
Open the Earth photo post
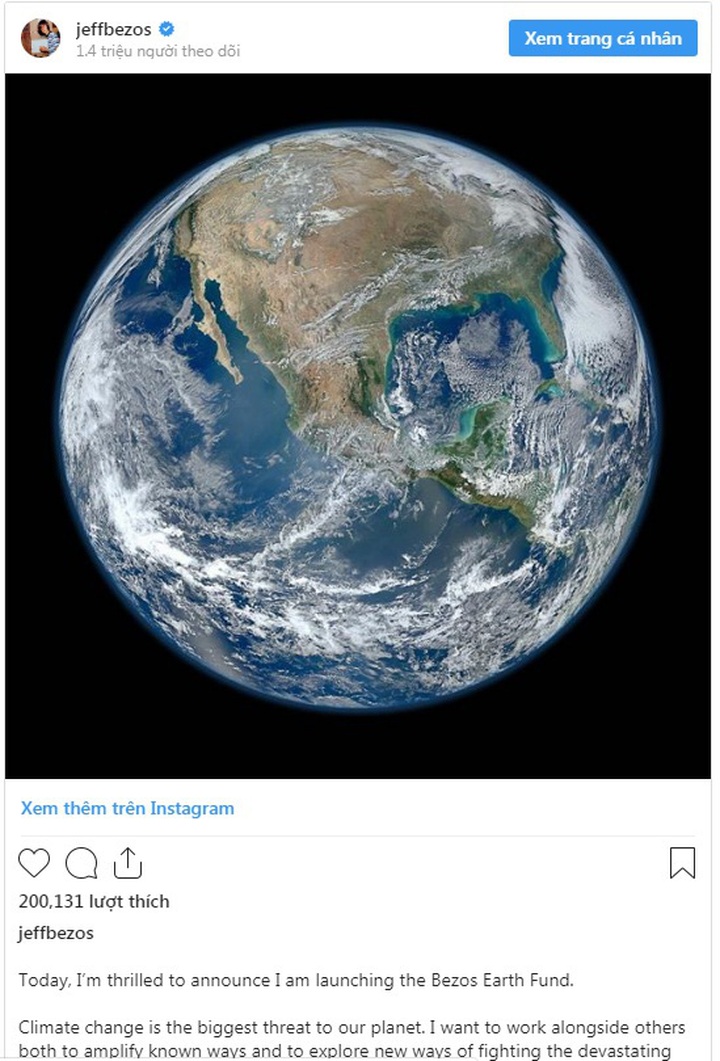tap(358, 425)
